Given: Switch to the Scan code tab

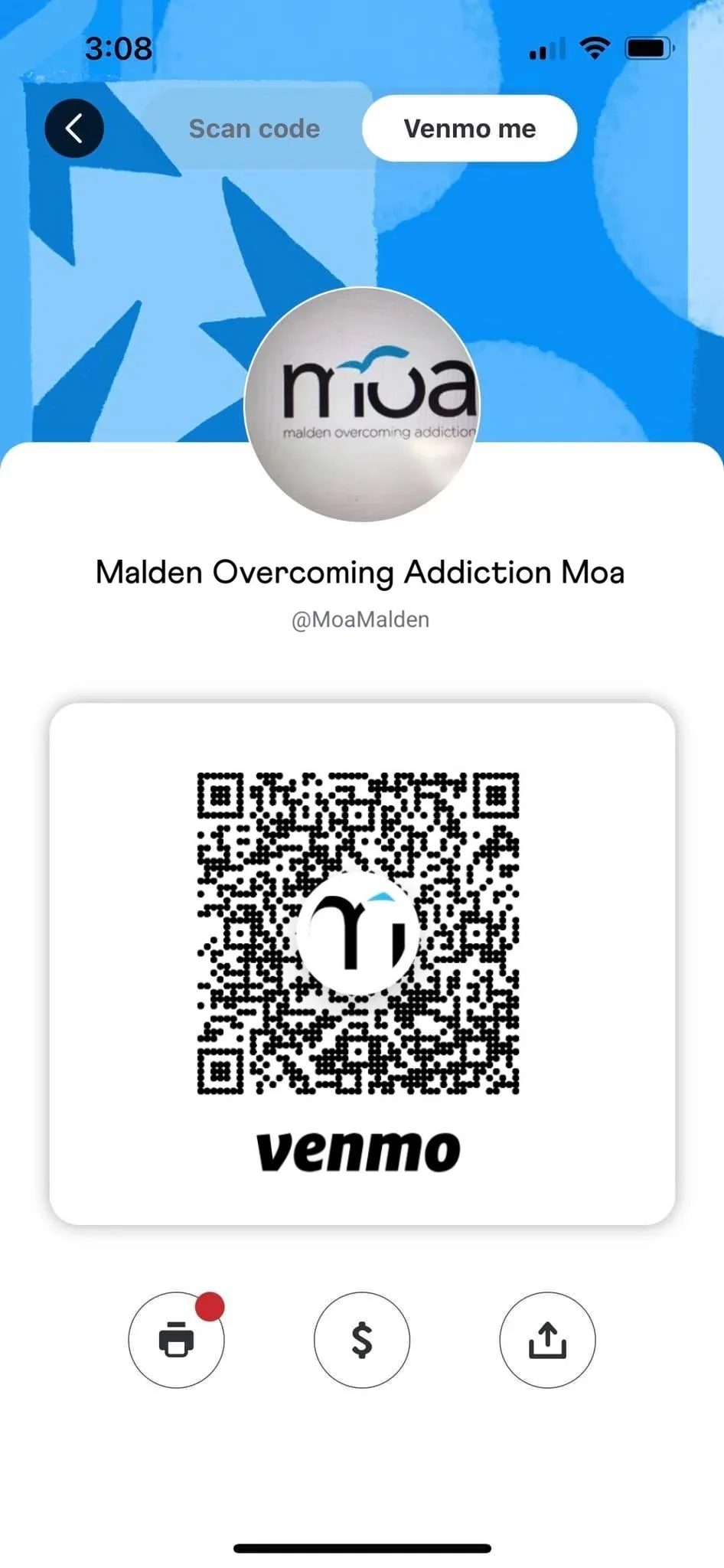Looking at the screenshot, I should 254,129.
